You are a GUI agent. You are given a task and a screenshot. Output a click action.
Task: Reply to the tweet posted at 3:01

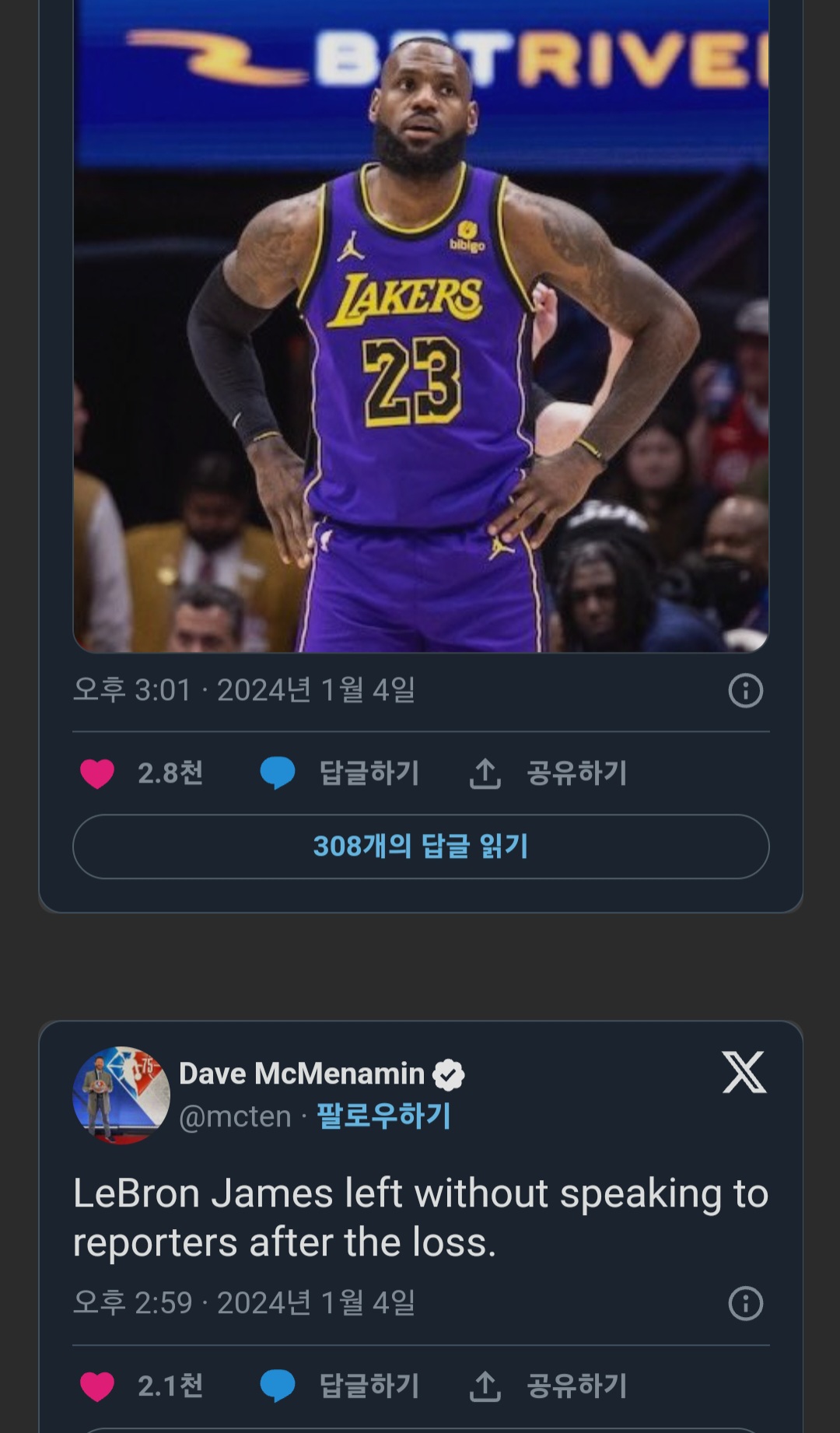coord(341,773)
